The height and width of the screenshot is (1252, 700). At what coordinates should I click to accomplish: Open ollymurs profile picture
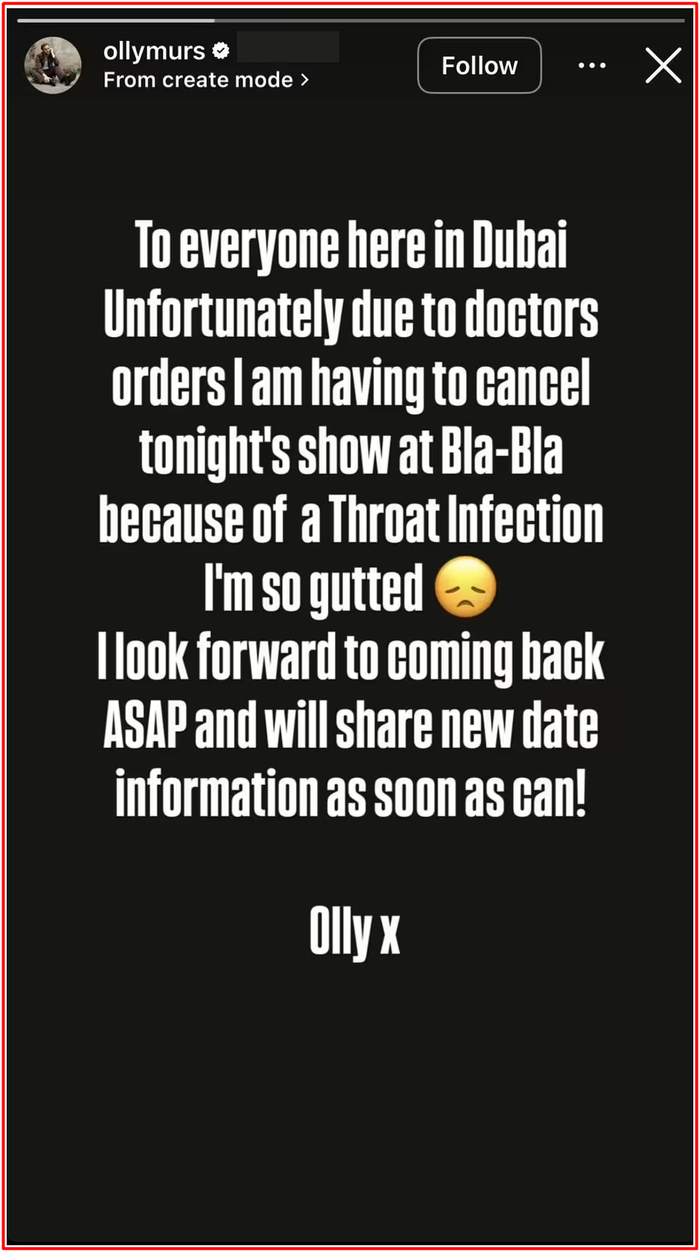tap(52, 66)
